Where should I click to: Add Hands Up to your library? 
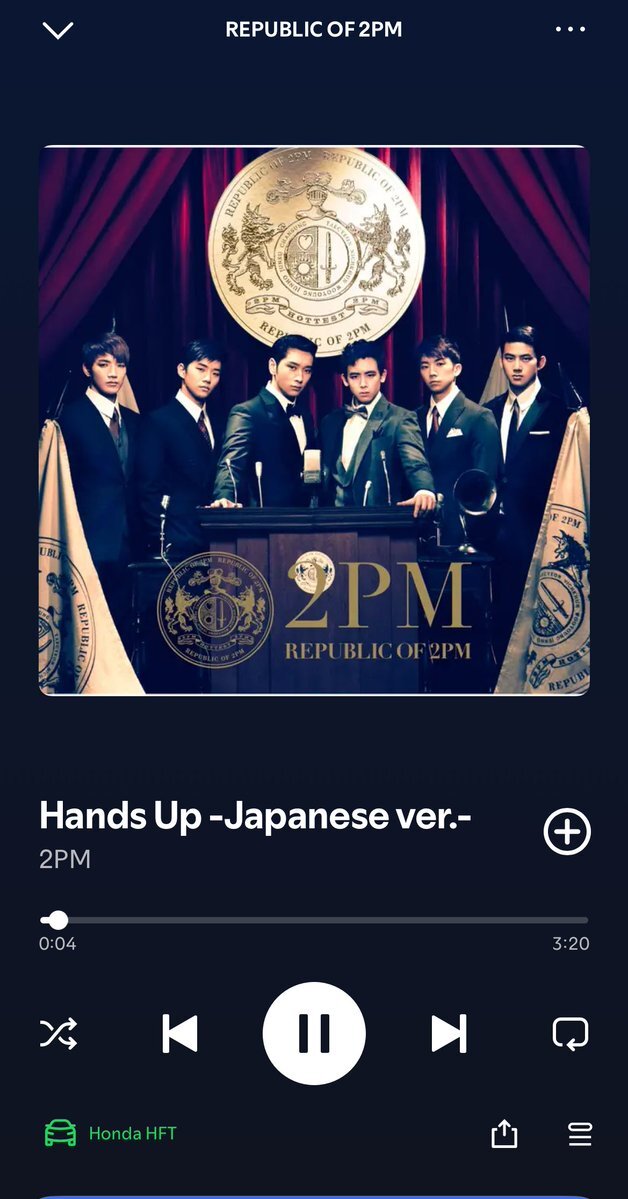click(567, 832)
